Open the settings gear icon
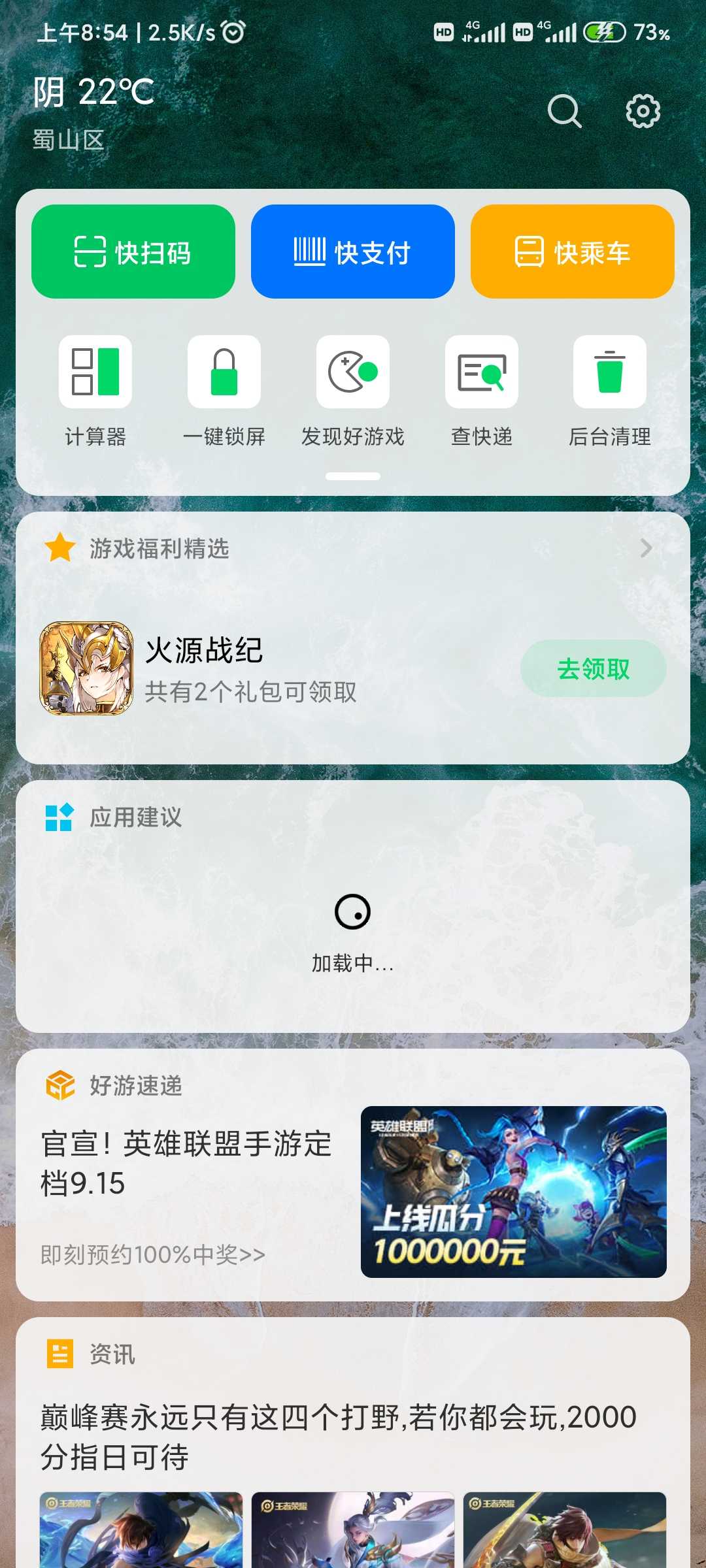Viewport: 706px width, 1568px height. click(643, 111)
